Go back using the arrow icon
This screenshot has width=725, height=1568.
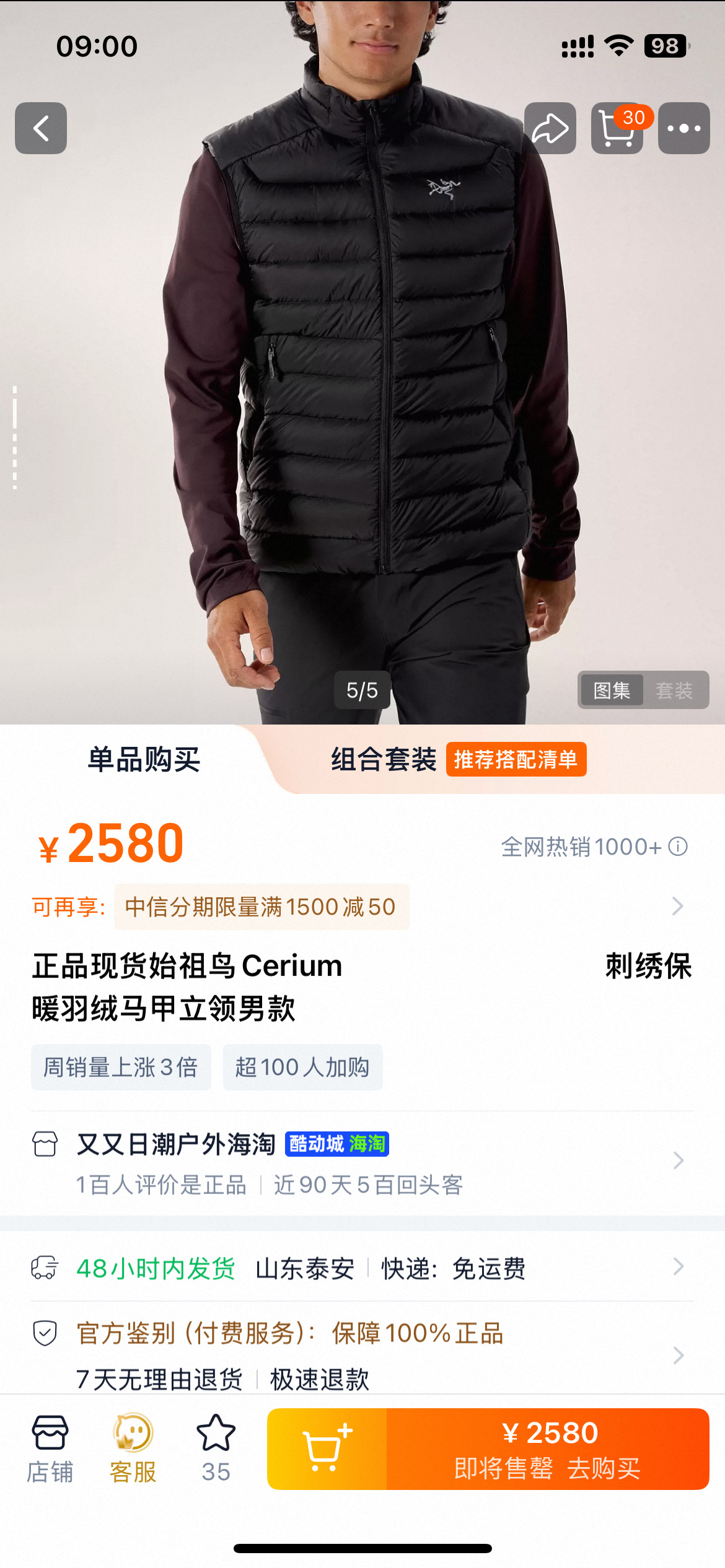41,128
